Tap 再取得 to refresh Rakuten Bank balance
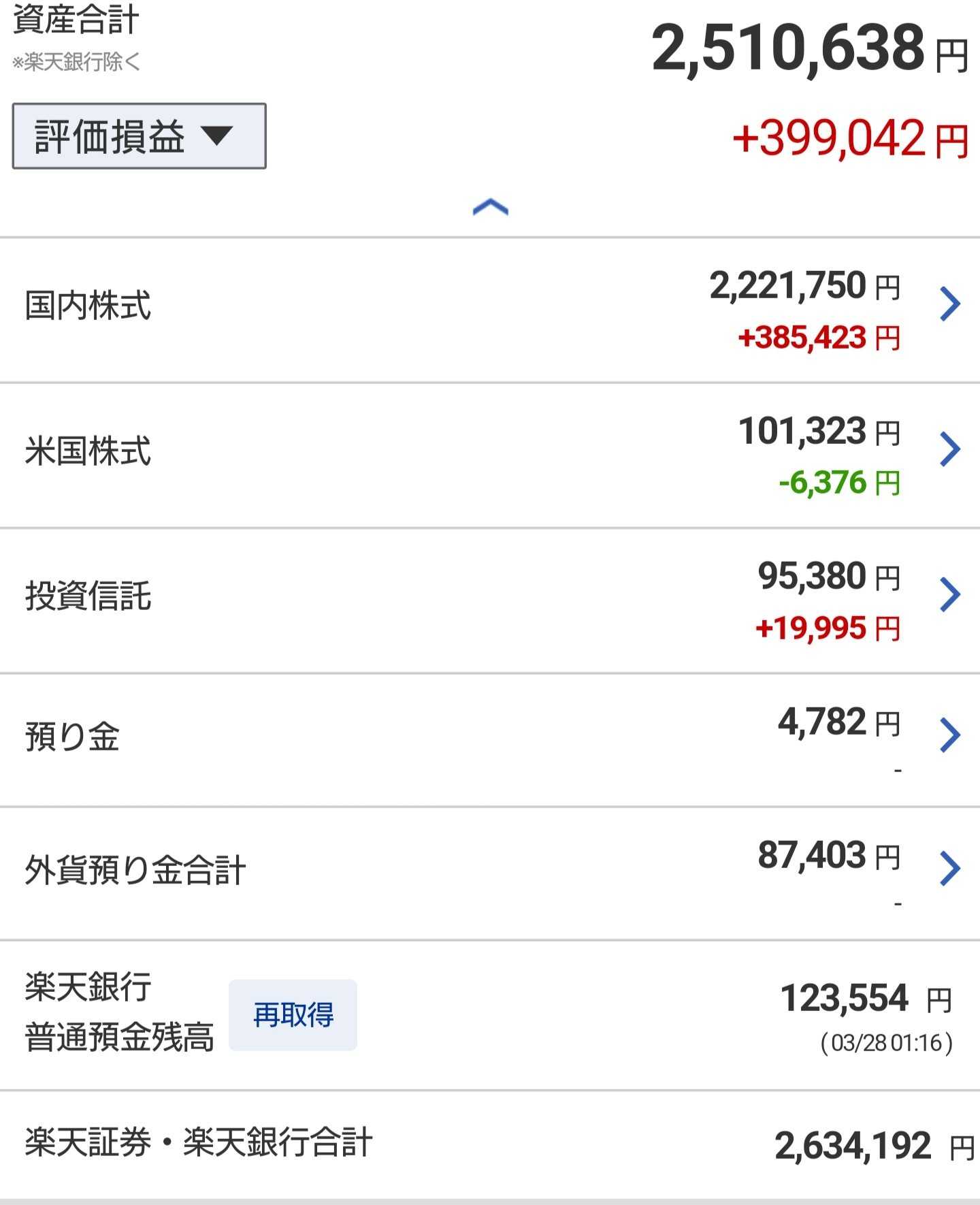Screen dimensions: 980x1205 point(293,1015)
